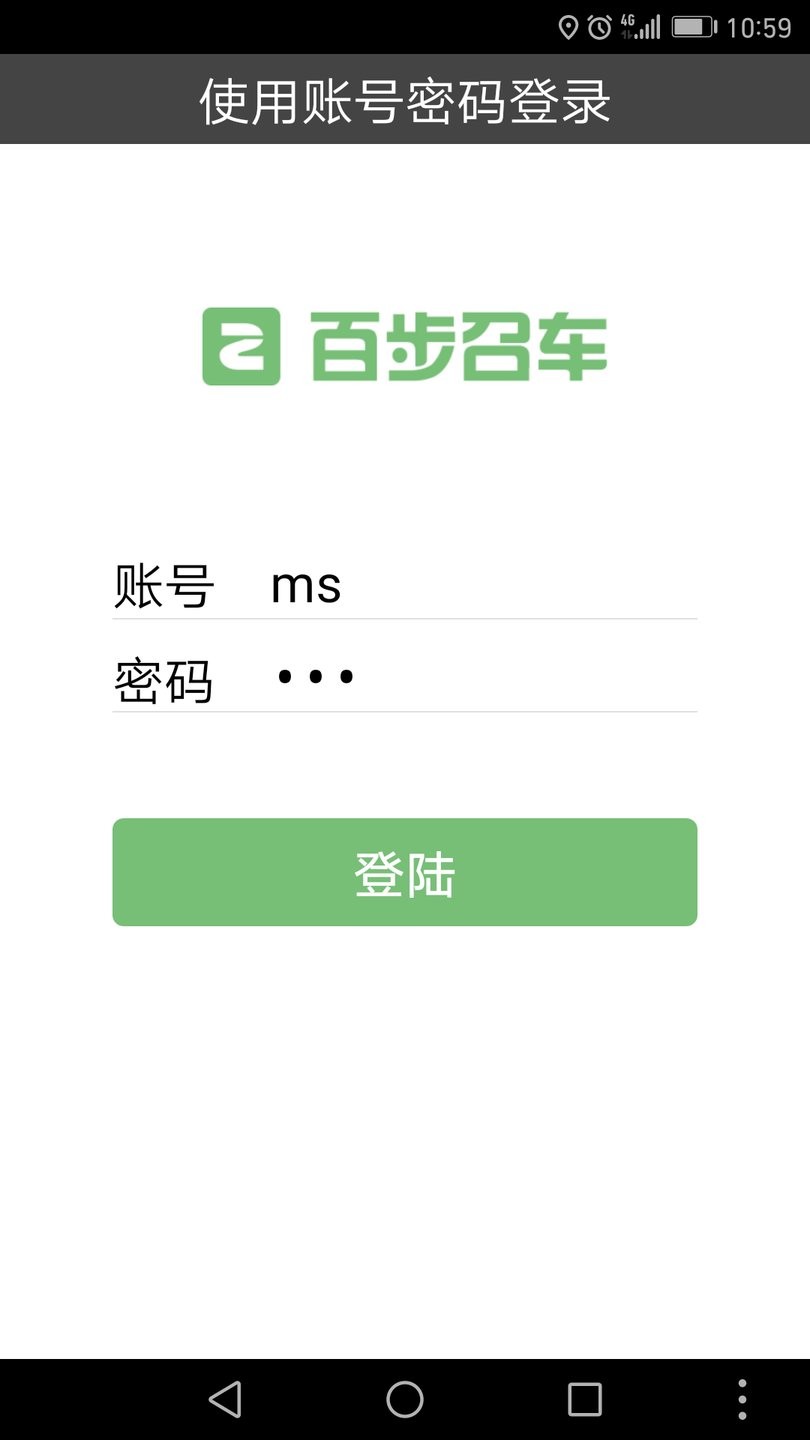The image size is (810, 1440).
Task: Select the entered username text ms
Action: click(307, 586)
